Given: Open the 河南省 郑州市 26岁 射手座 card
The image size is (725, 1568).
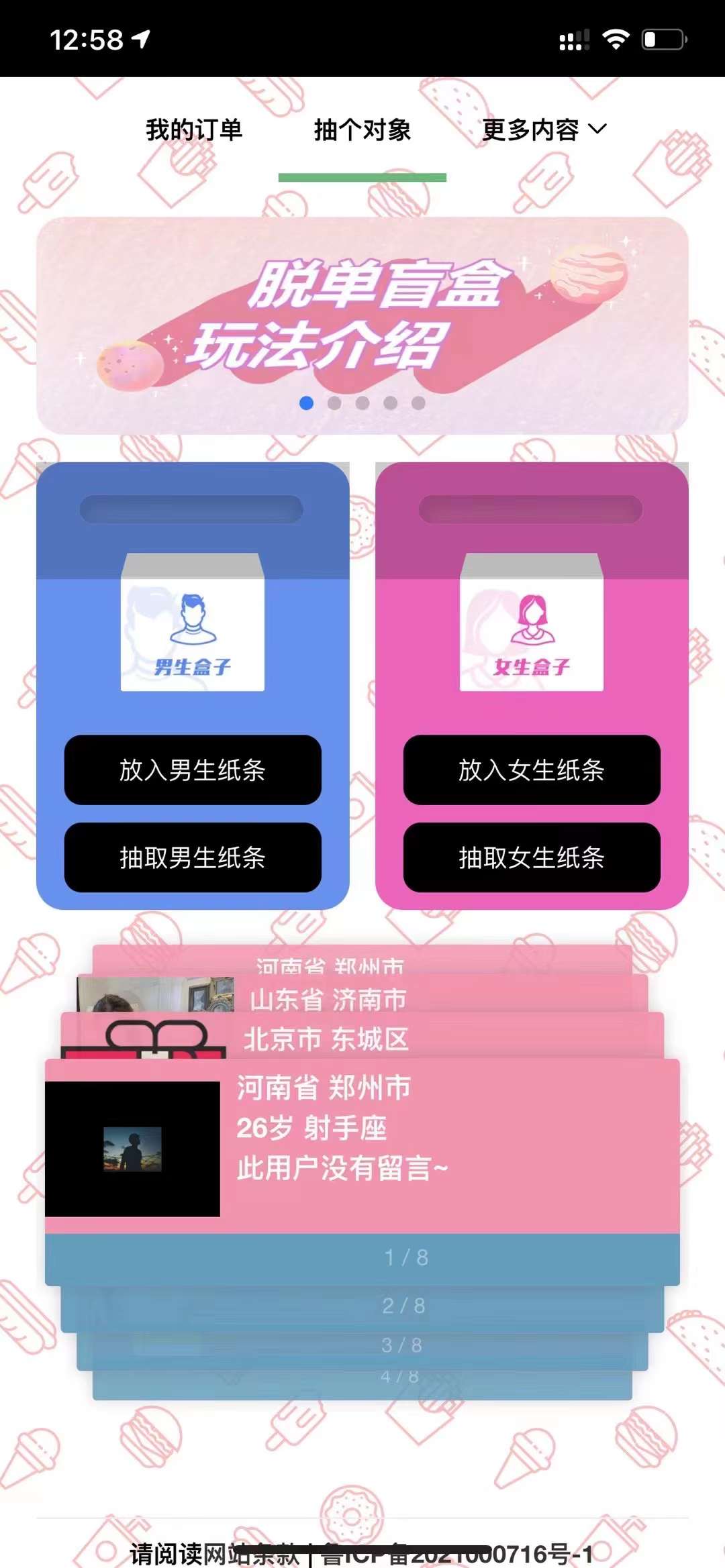Looking at the screenshot, I should coord(362,1141).
